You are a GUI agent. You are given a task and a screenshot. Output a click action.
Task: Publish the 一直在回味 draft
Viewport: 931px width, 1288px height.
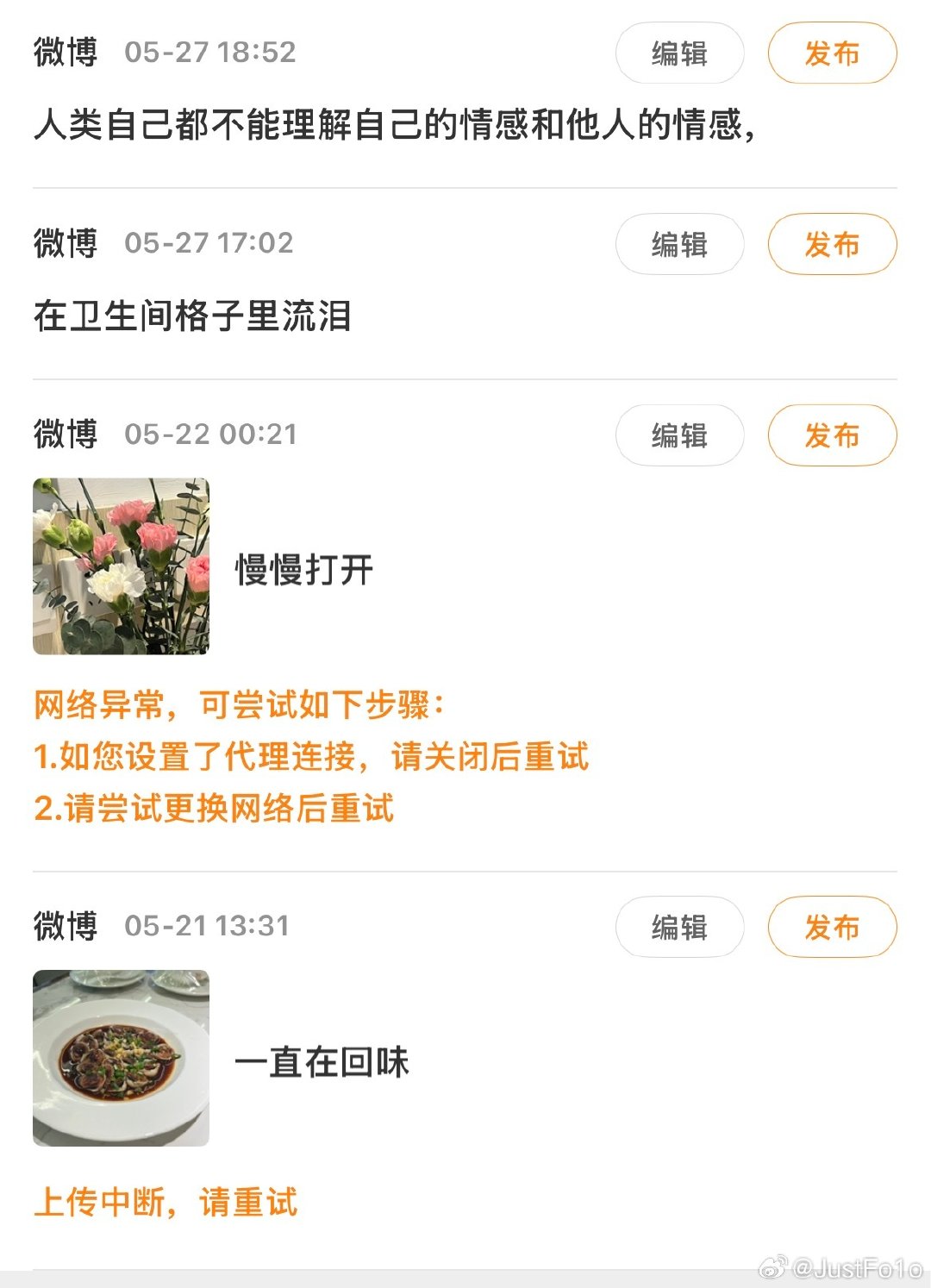832,927
